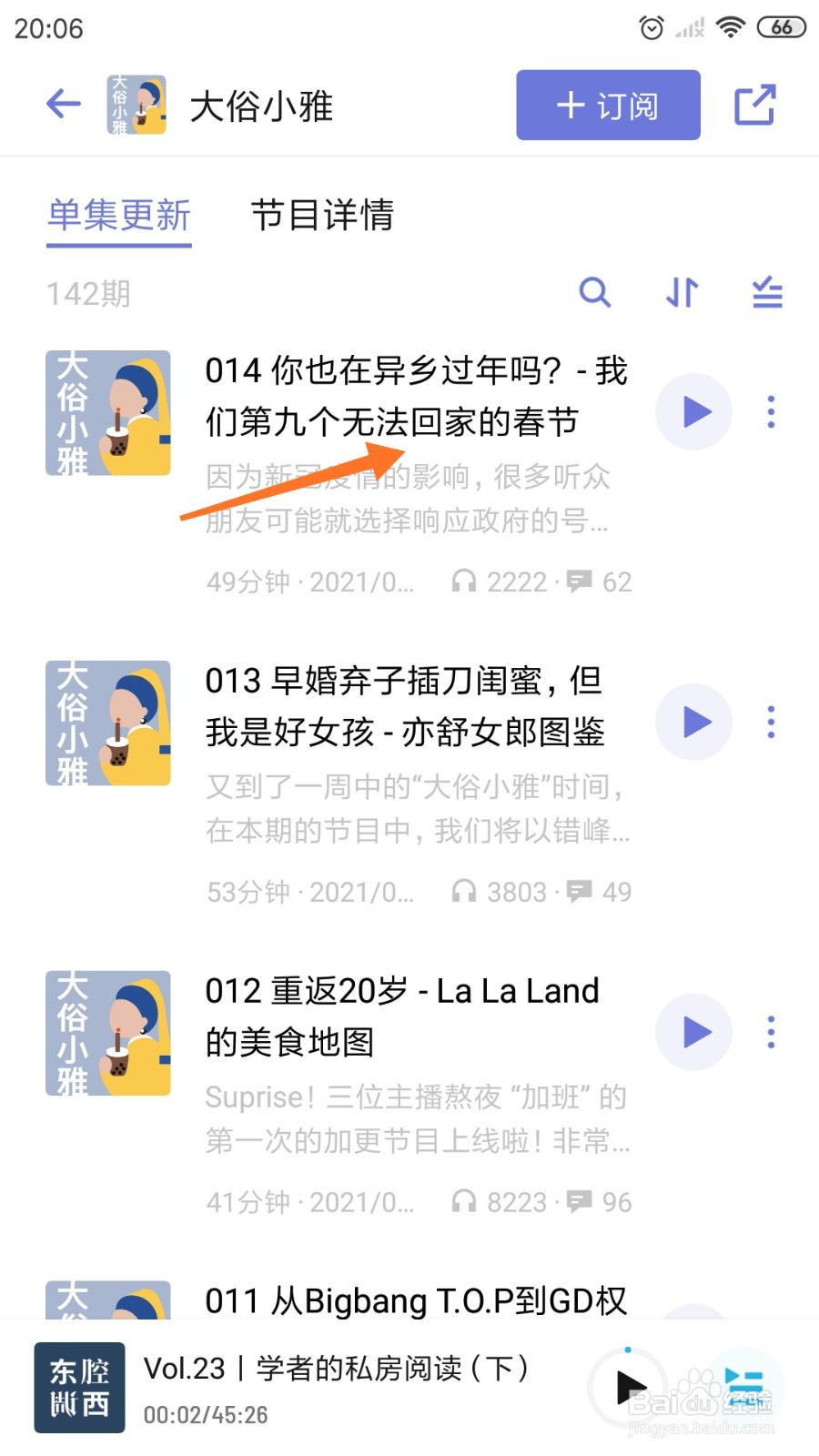
Task: Subscribe using the 订阅 button
Action: tap(607, 105)
